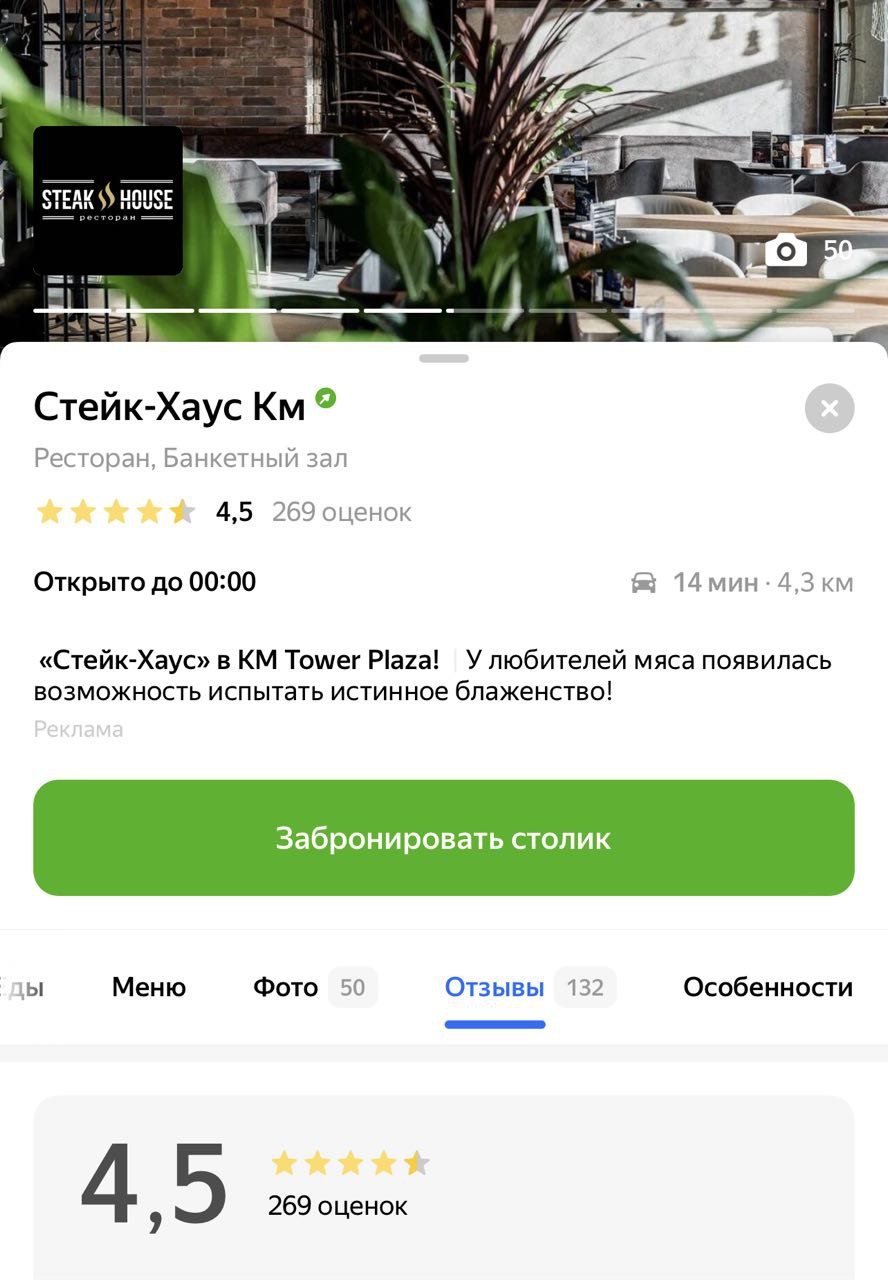The image size is (888, 1280).
Task: Switch to the Меню tab
Action: pos(149,988)
